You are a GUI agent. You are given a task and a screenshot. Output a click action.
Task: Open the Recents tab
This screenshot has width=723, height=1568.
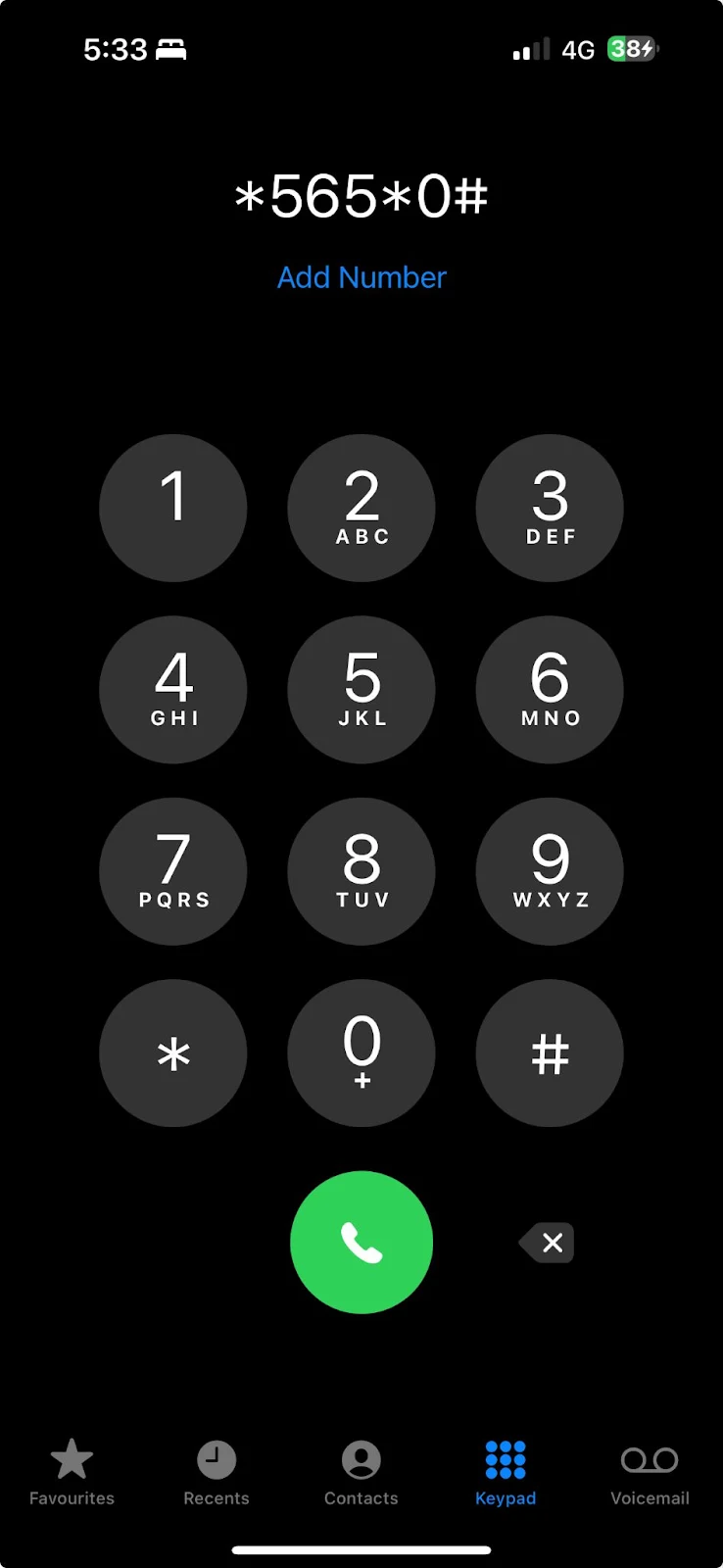[217, 1473]
